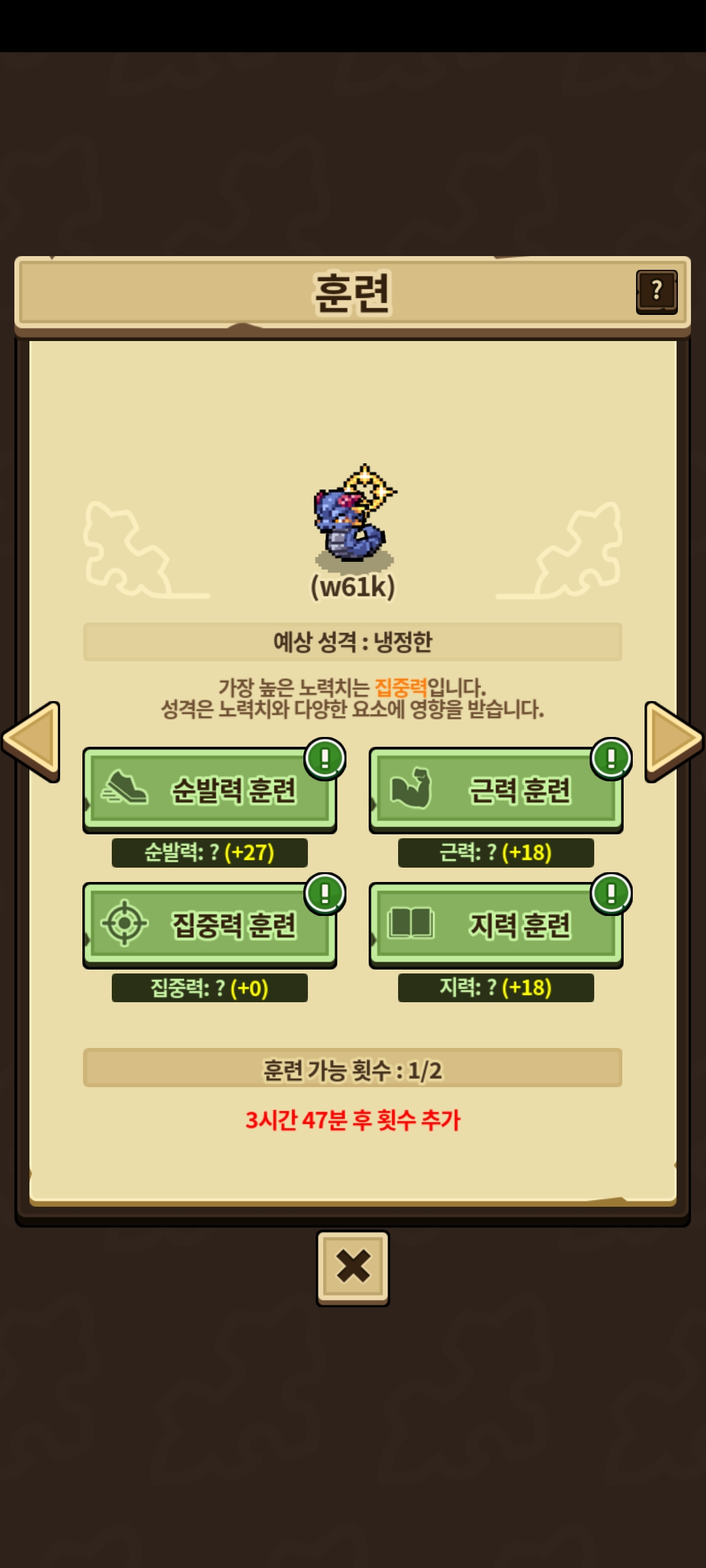This screenshot has height=1568, width=706.
Task: Start 근력 훈련 (strength training)
Action: coord(496,790)
